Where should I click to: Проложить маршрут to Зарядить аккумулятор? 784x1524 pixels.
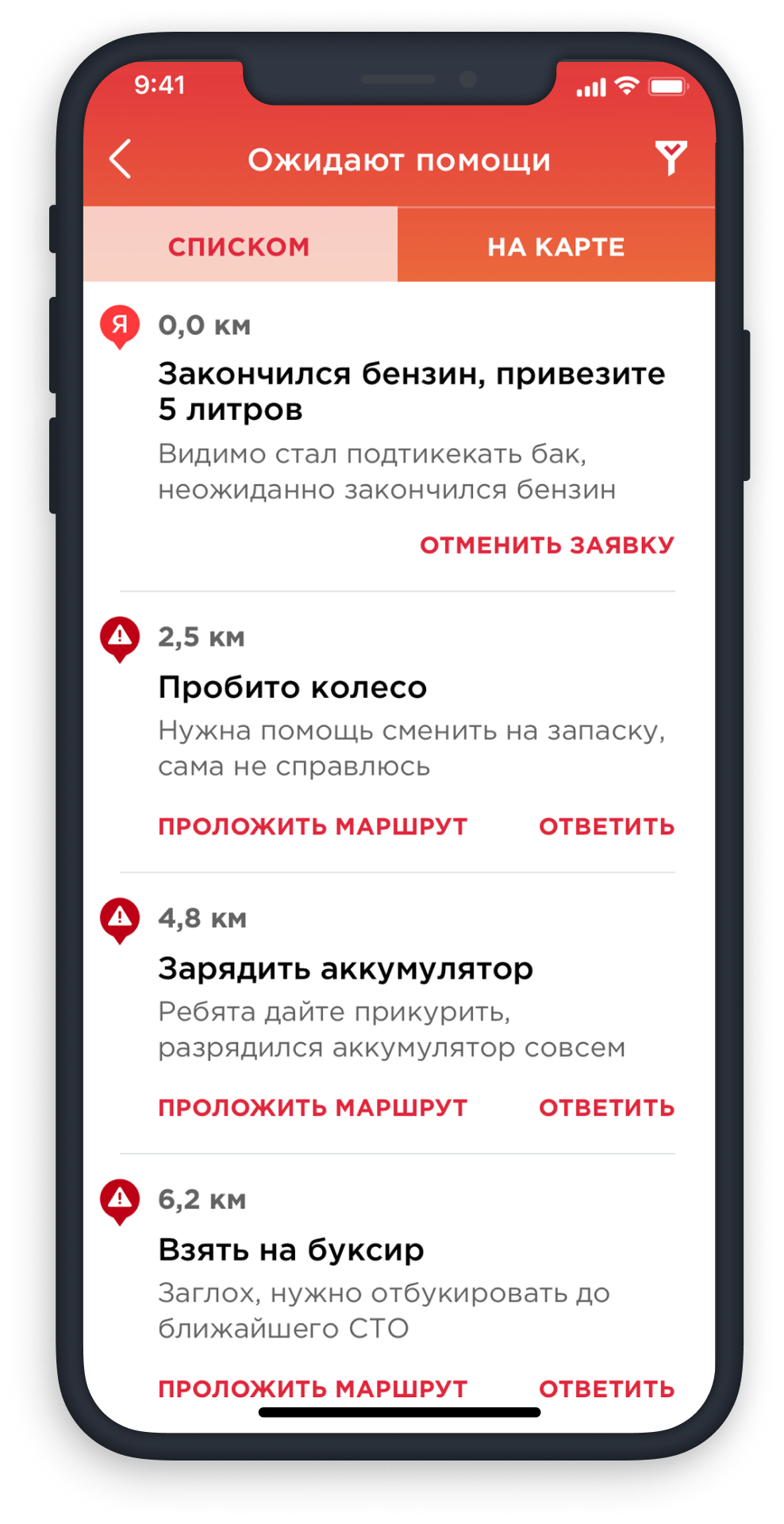313,1107
